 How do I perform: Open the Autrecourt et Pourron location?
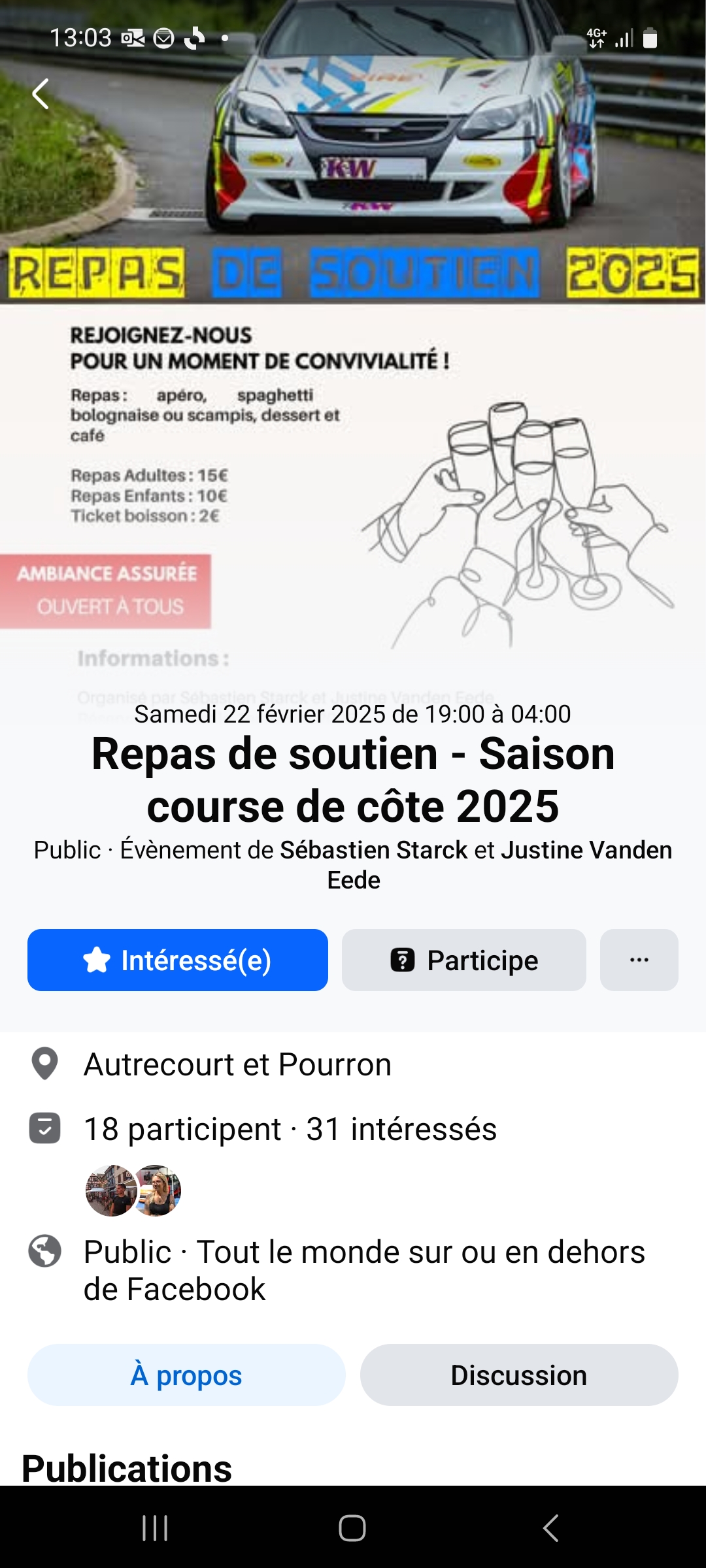[x=237, y=1064]
